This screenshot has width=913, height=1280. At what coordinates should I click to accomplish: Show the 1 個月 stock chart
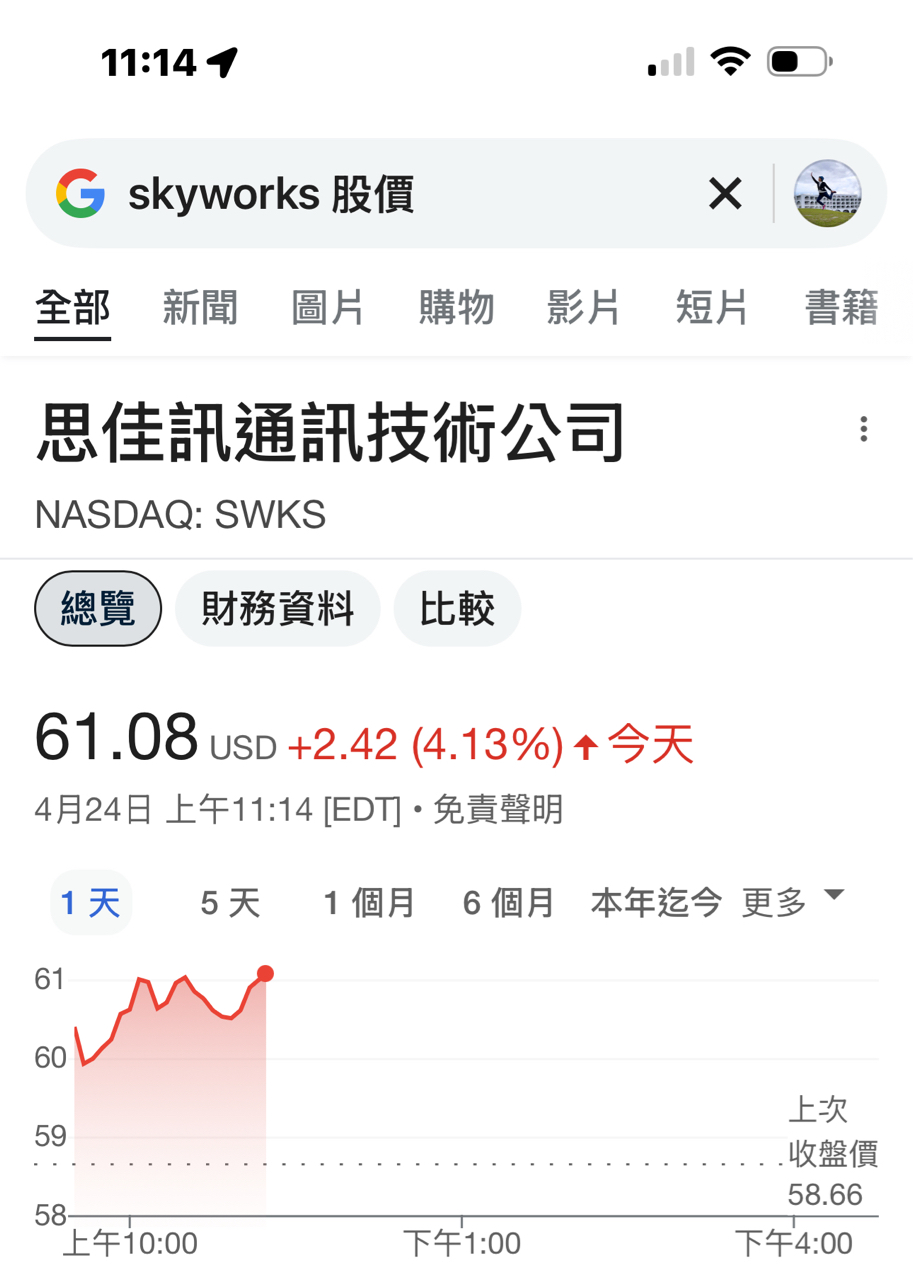(x=369, y=903)
